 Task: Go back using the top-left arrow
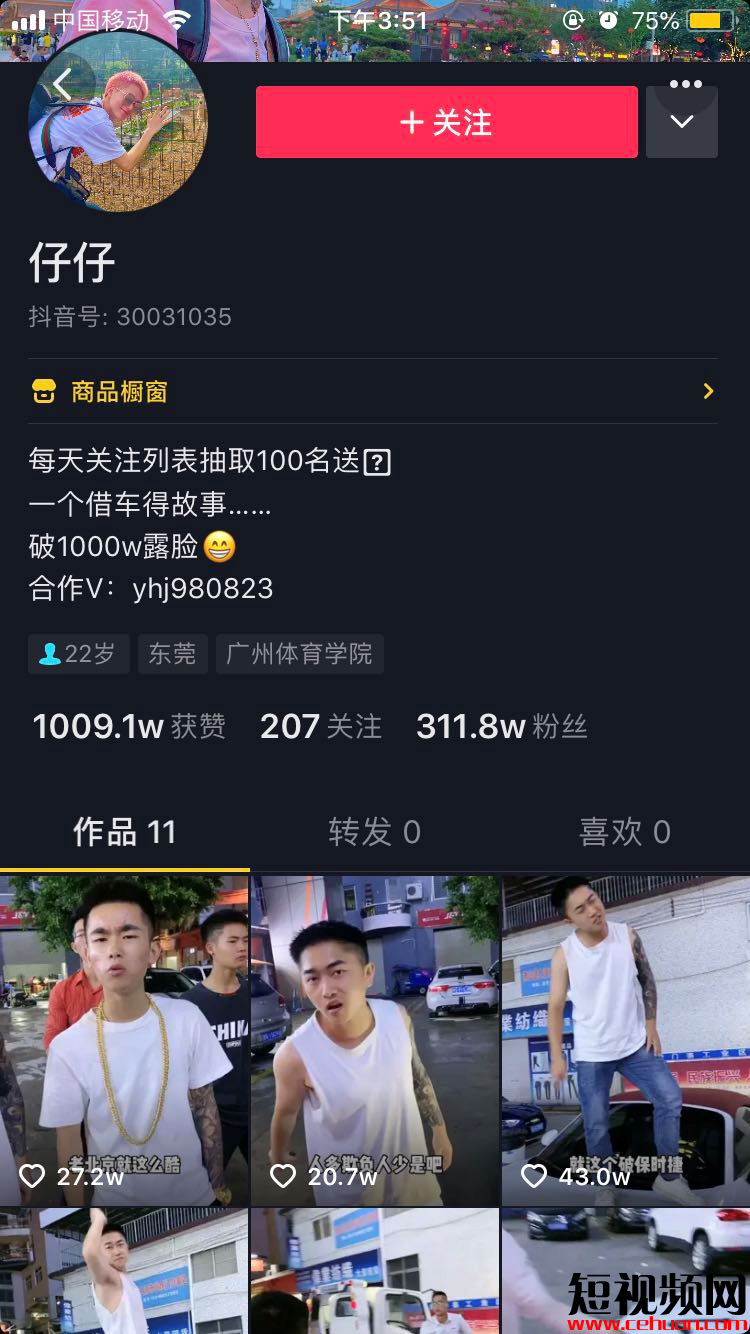click(62, 87)
